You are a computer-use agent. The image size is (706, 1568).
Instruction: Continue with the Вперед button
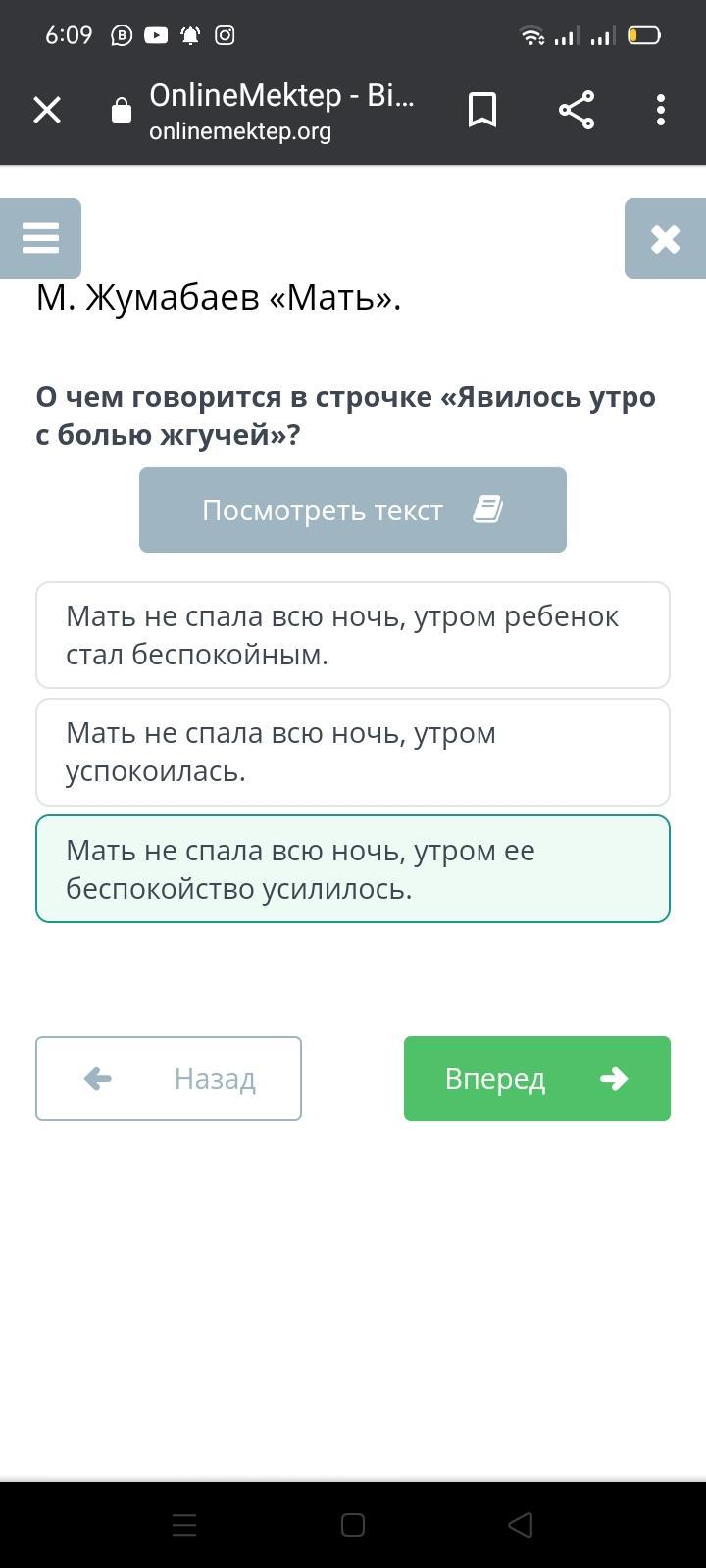point(537,1078)
